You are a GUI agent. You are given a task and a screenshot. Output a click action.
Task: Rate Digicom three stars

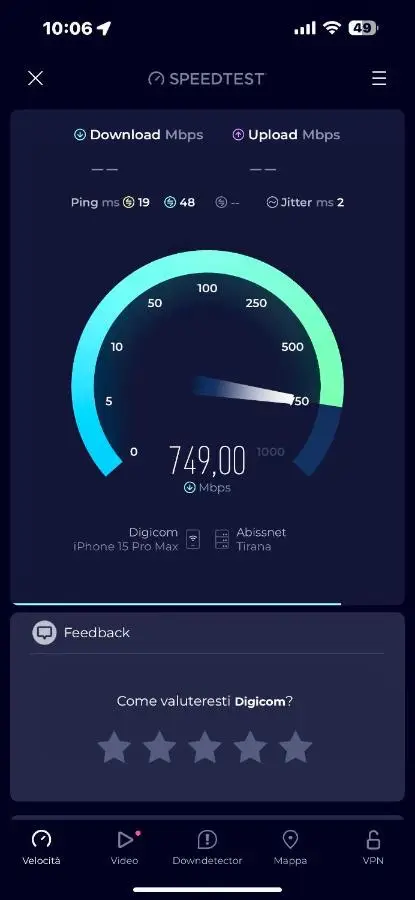point(205,747)
